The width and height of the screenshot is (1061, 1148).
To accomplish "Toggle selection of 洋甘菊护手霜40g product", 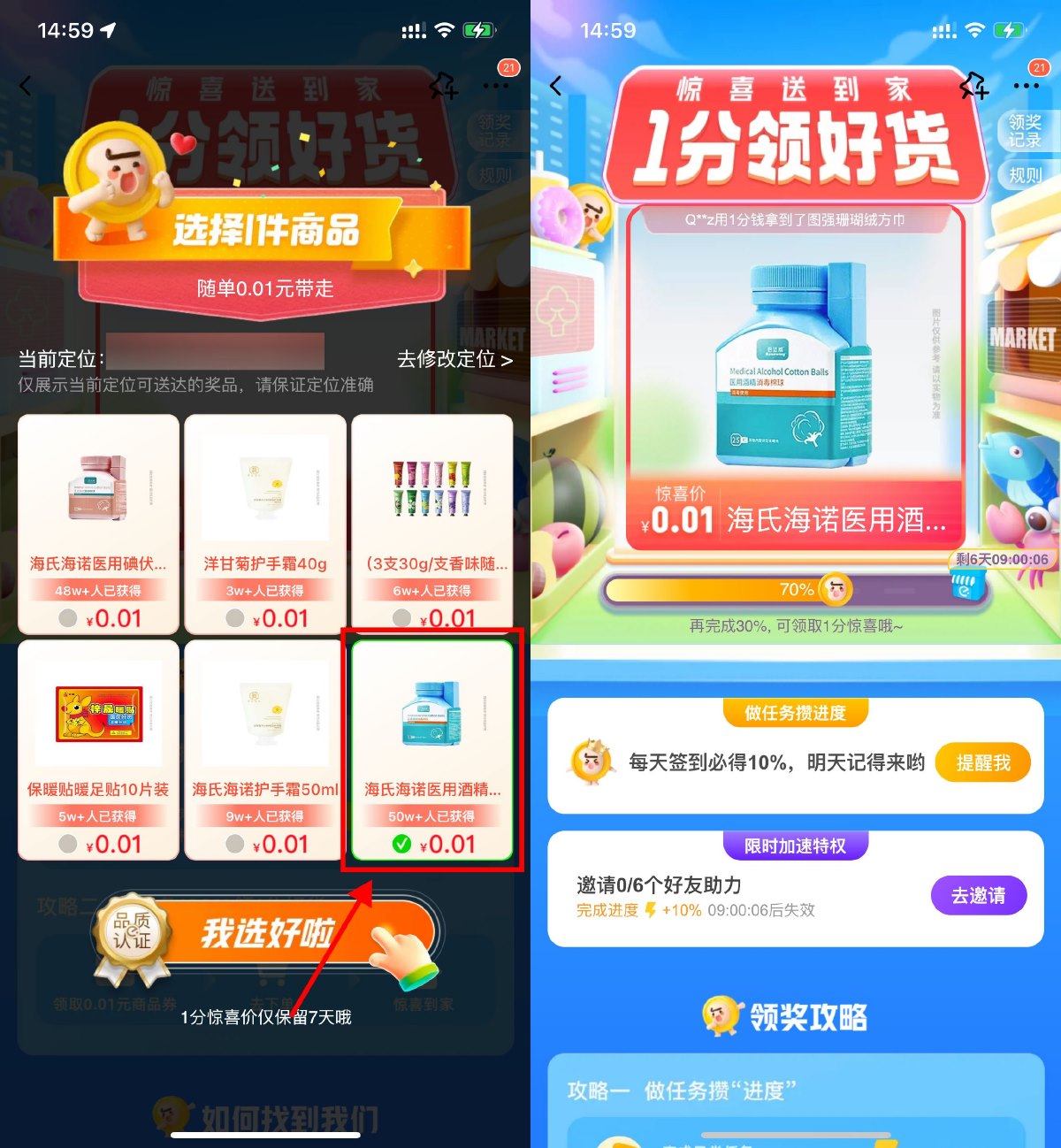I will [x=235, y=617].
